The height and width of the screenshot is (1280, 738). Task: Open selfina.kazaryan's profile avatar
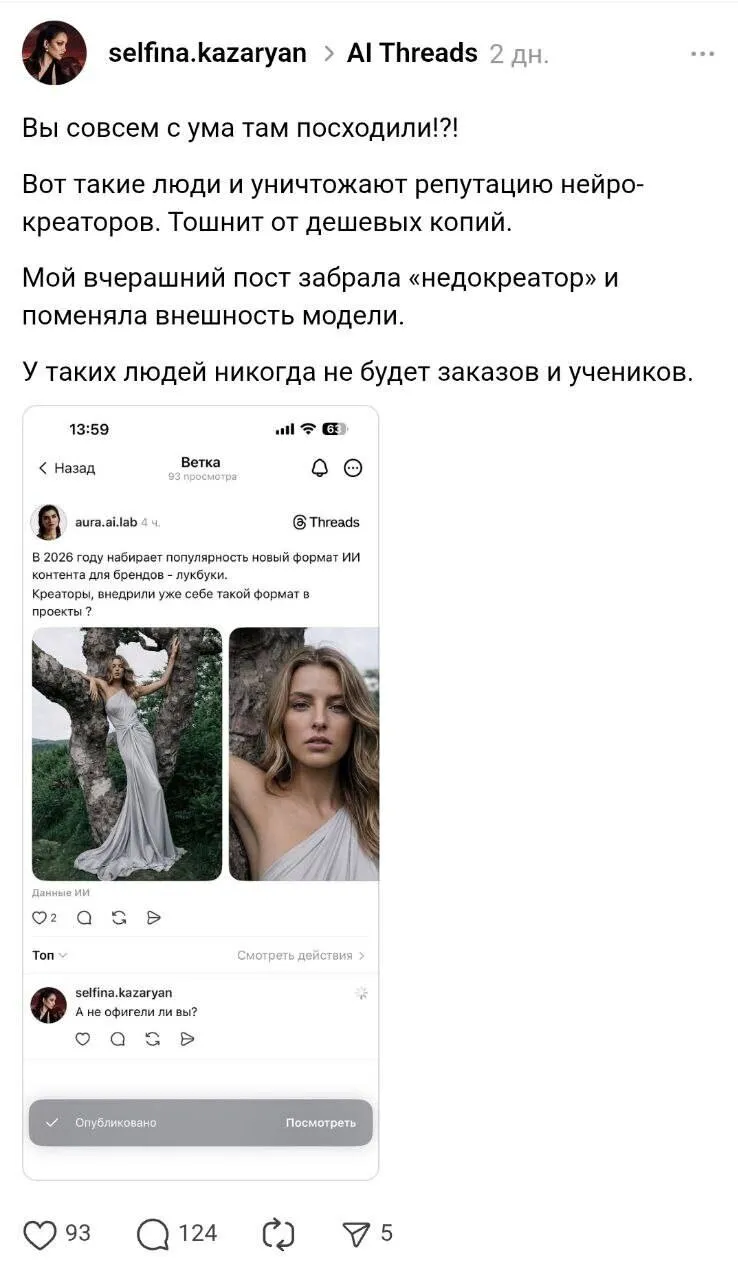tap(54, 53)
